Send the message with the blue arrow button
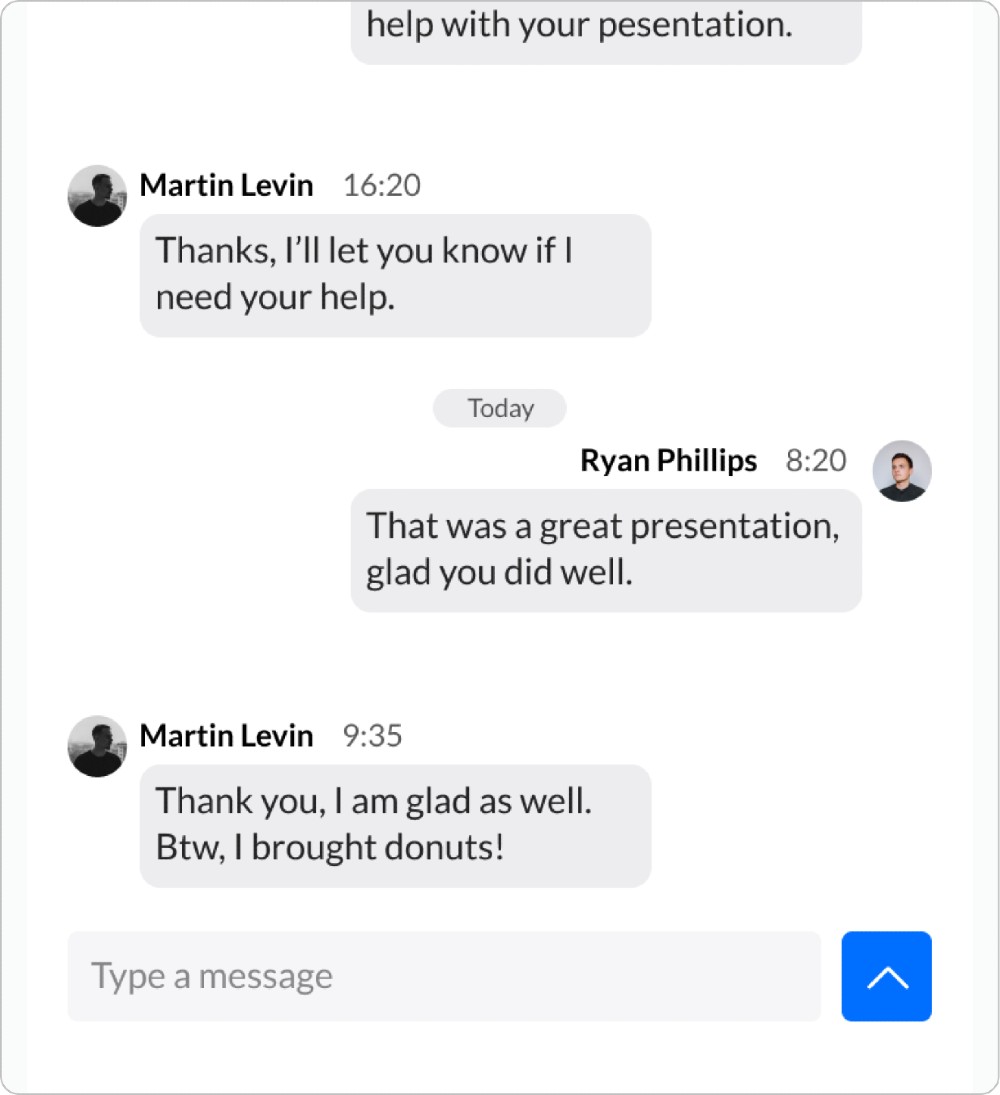Image resolution: width=1000 pixels, height=1095 pixels. (x=886, y=976)
